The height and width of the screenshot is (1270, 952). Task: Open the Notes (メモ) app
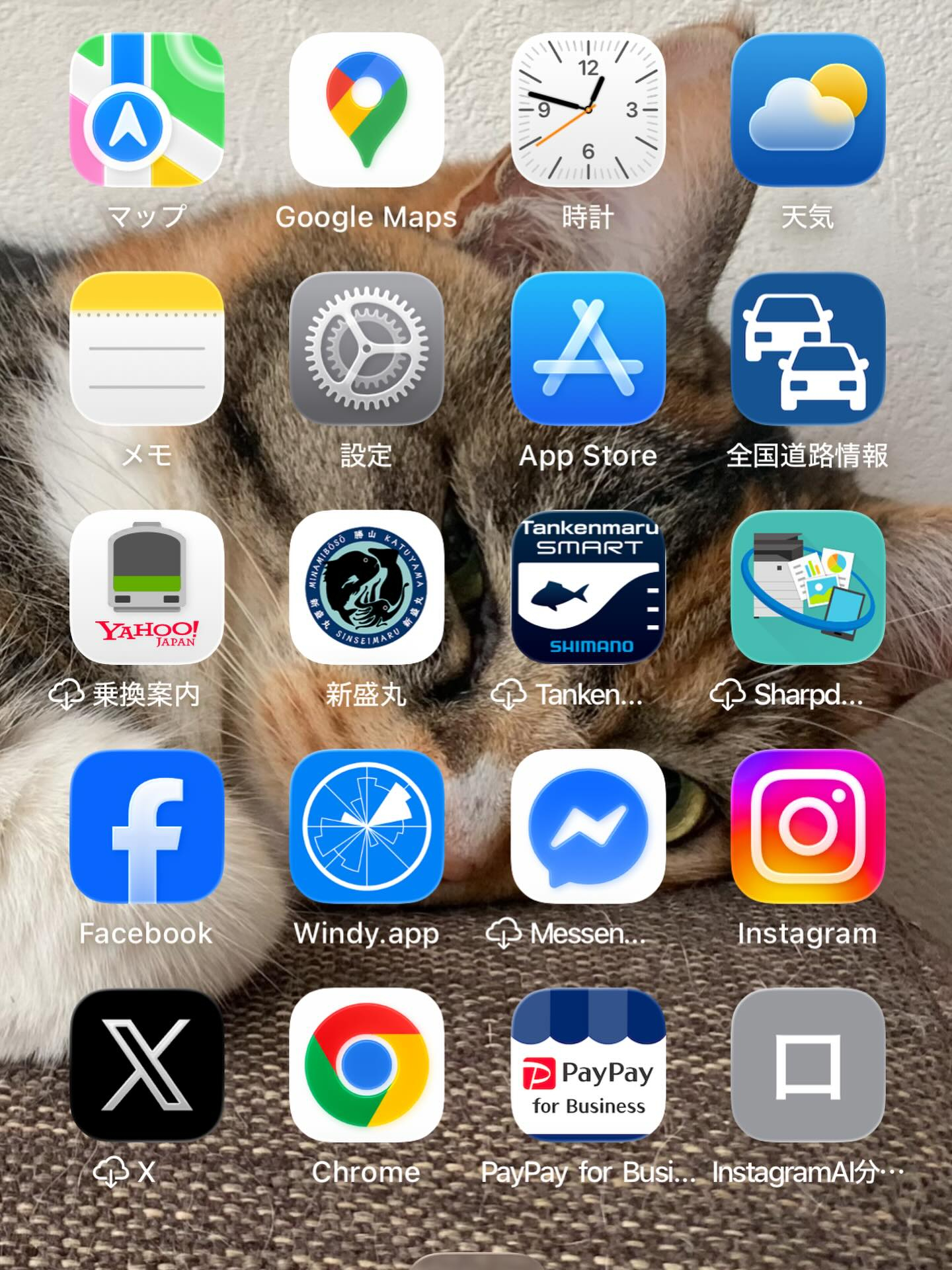[147, 349]
